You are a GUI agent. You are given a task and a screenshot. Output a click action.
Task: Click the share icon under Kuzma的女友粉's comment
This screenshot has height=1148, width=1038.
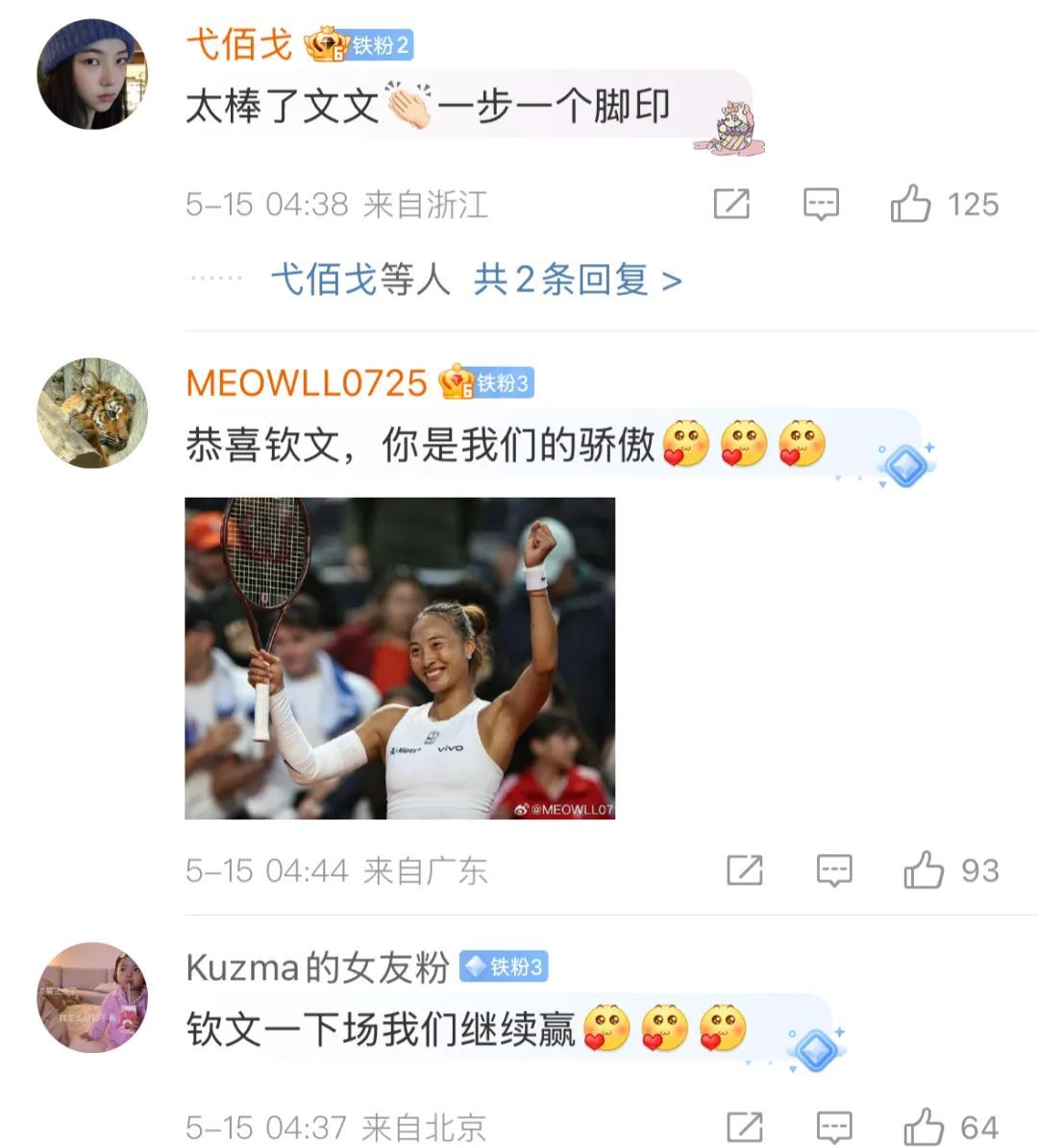click(743, 1125)
